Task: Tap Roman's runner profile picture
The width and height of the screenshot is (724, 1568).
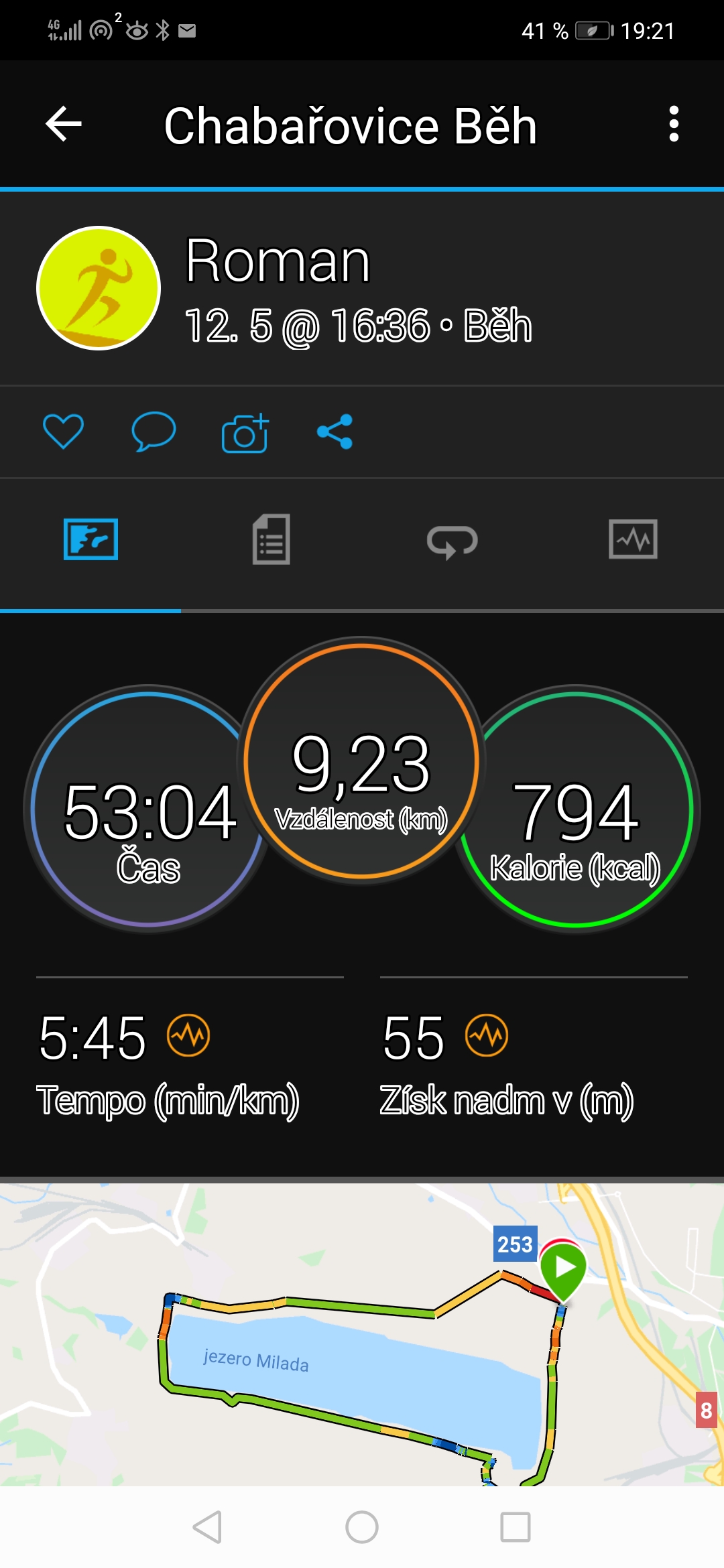Action: pyautogui.click(x=99, y=288)
